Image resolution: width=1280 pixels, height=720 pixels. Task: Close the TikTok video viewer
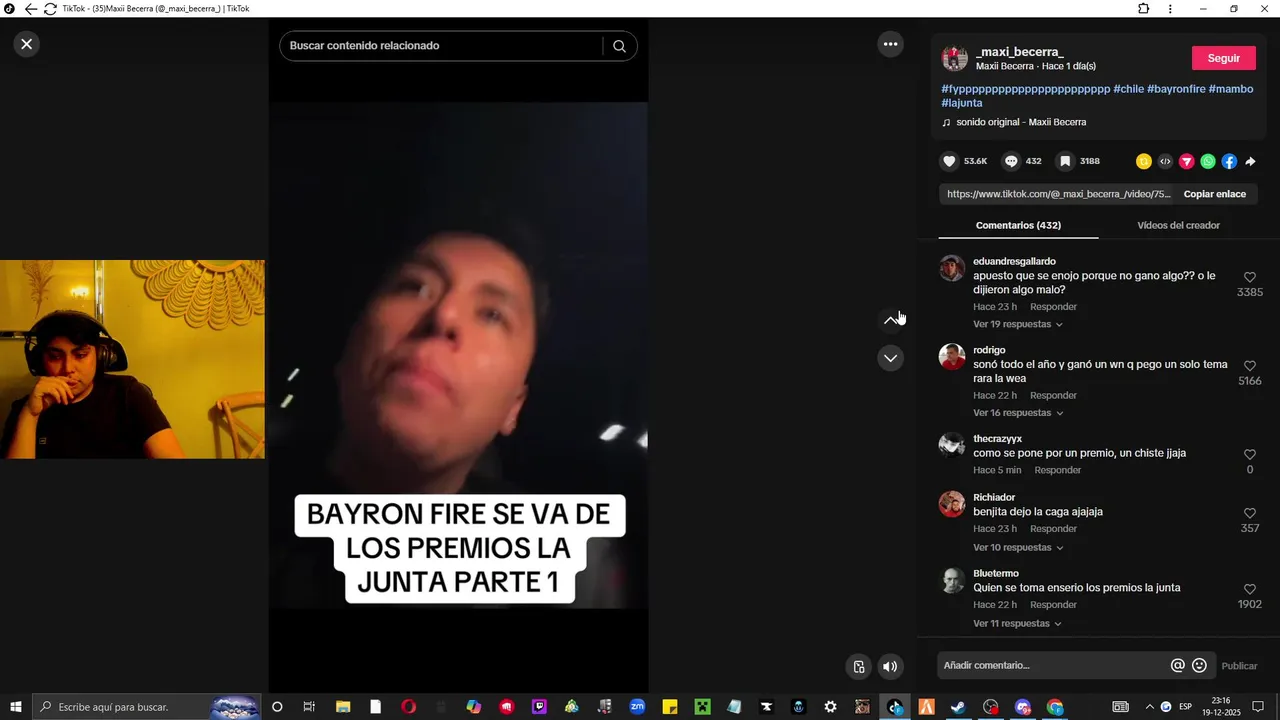pyautogui.click(x=27, y=44)
